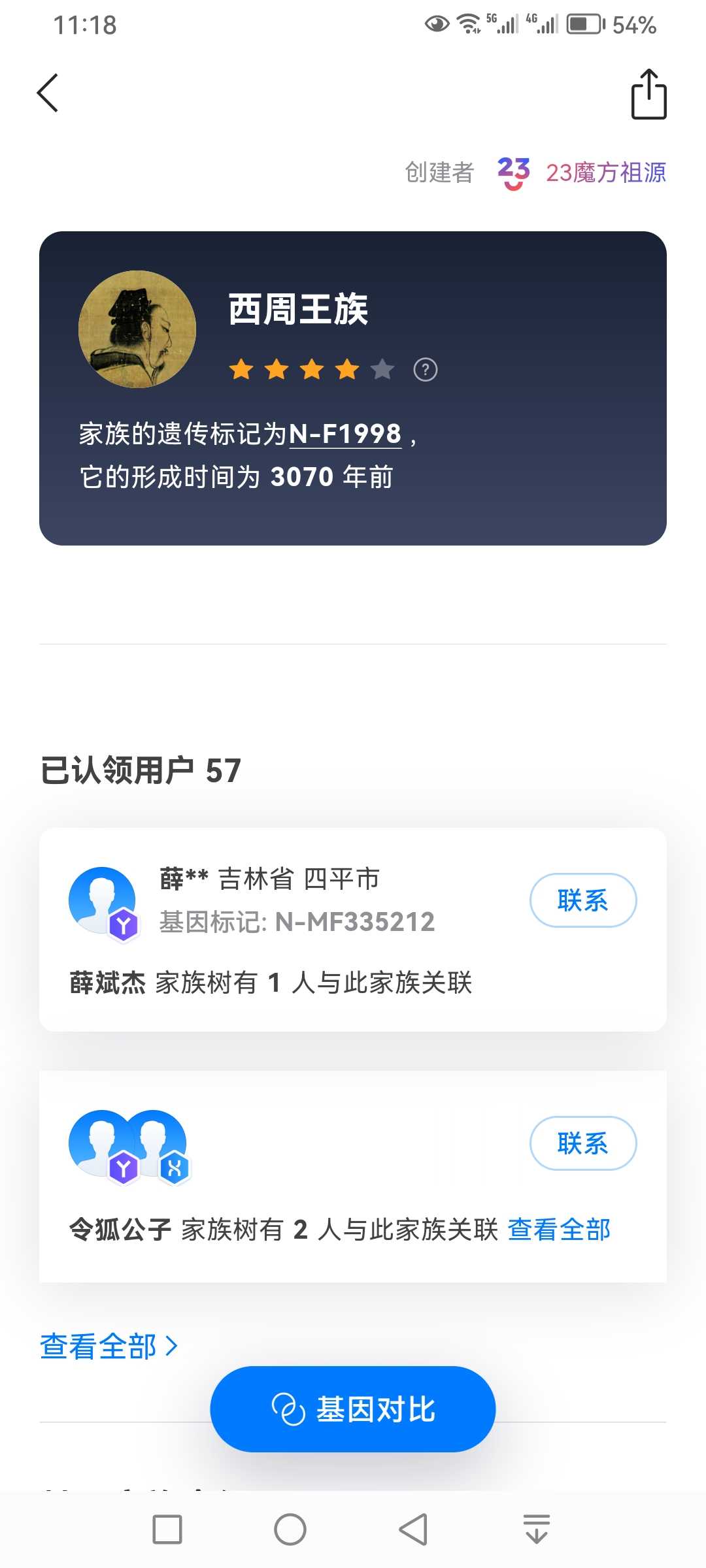Open 薛斌杰 family tree card

(353, 930)
